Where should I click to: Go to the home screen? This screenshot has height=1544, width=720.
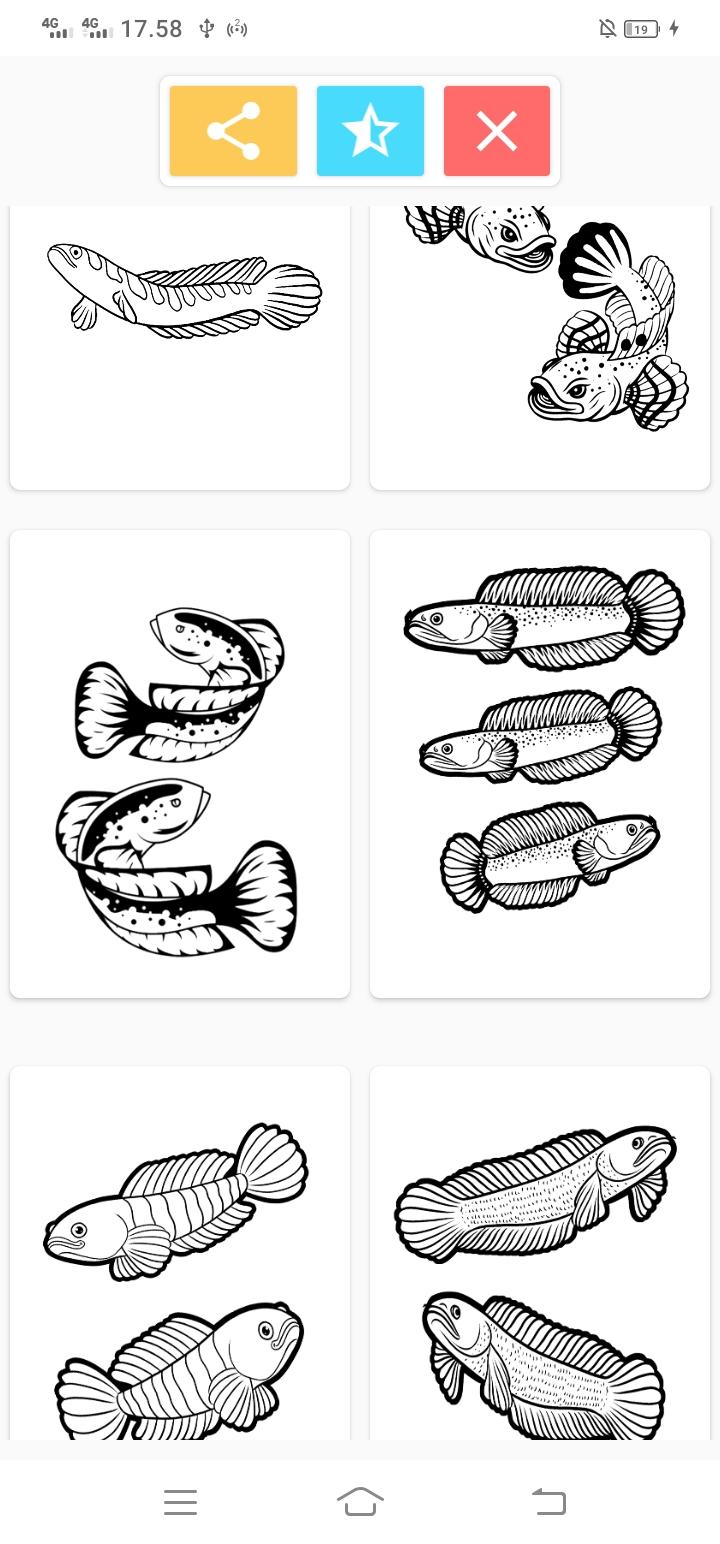point(360,1501)
